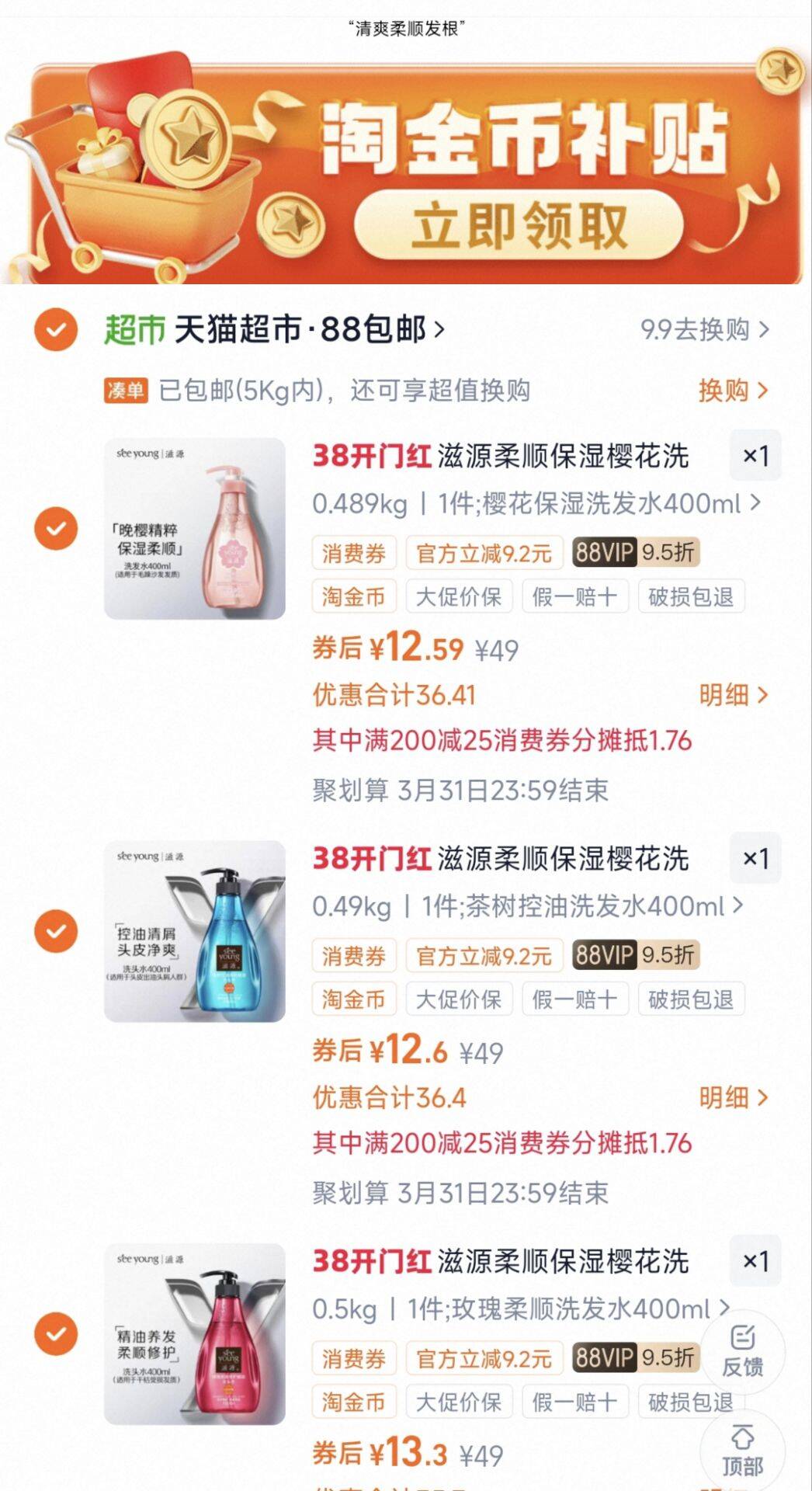
Task: Uncheck the 天猫超市 store checkbox
Action: (56, 329)
